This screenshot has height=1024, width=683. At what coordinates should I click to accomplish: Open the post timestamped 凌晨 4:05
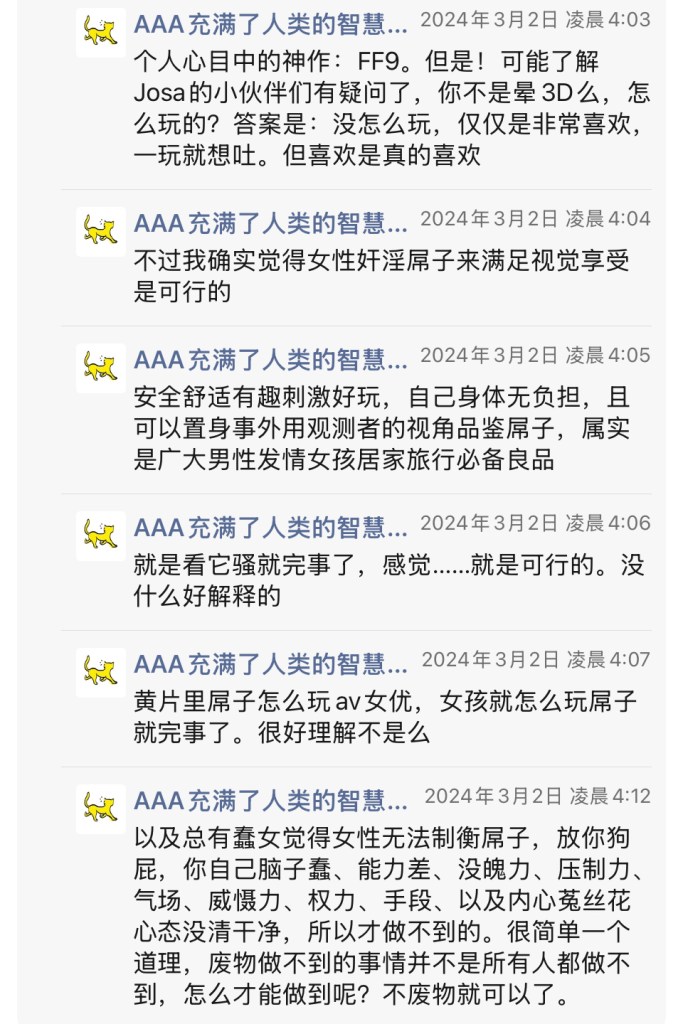(391, 430)
